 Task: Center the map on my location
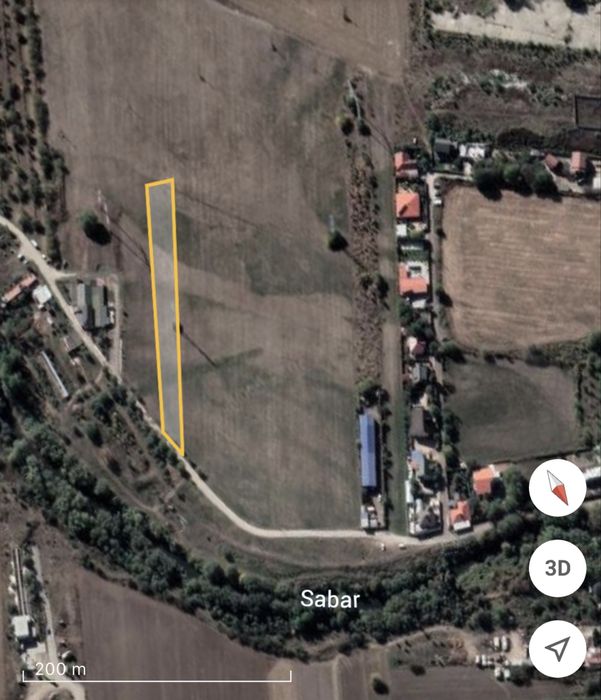[557, 649]
